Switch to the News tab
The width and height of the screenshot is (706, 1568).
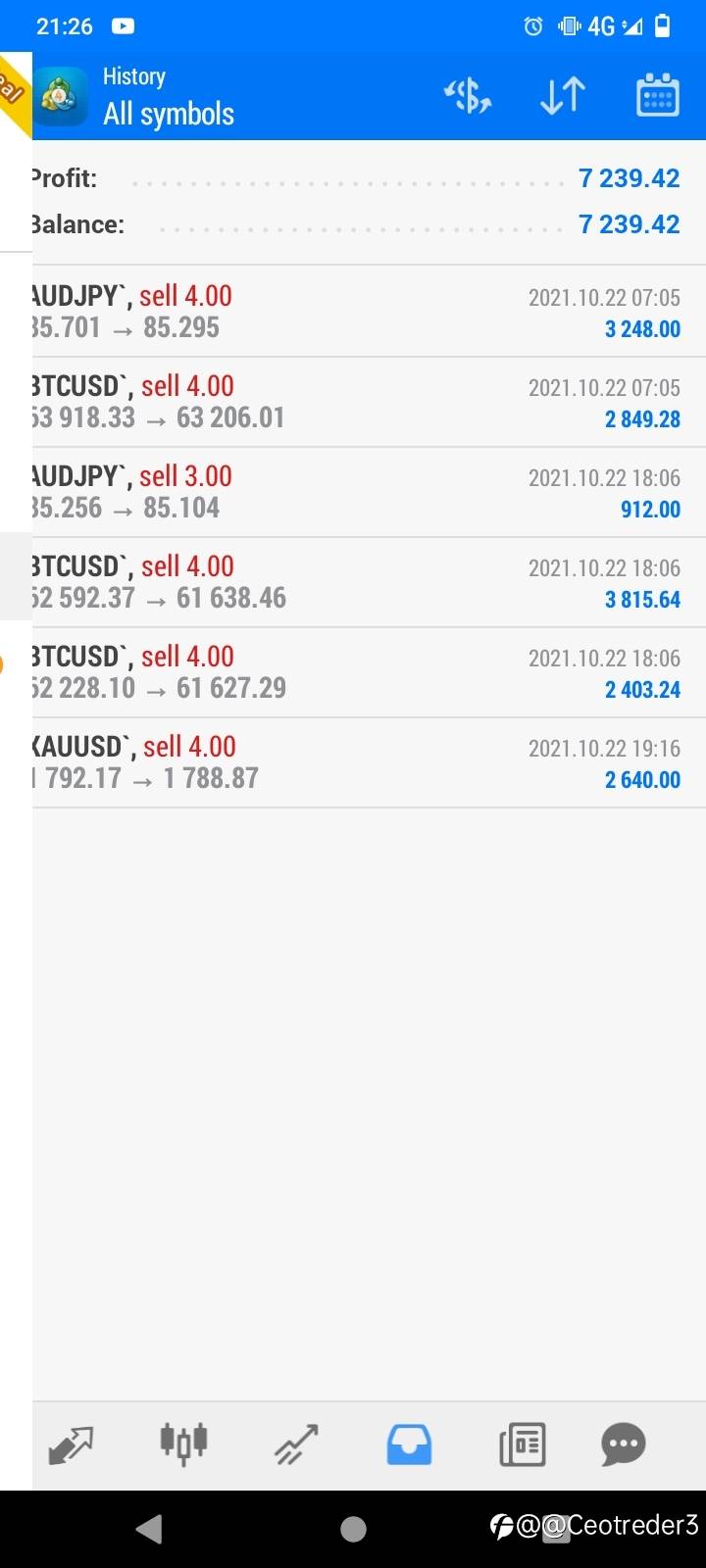click(x=522, y=1445)
